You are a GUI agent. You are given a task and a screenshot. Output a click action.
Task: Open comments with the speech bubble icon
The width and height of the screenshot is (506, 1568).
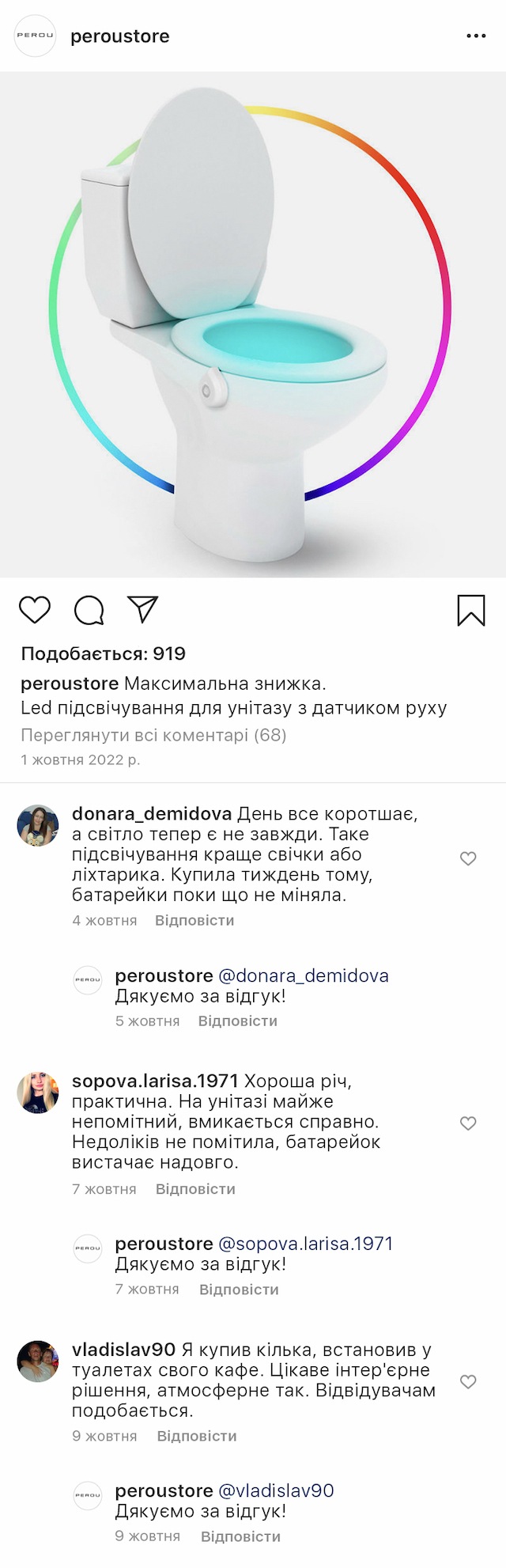(89, 610)
